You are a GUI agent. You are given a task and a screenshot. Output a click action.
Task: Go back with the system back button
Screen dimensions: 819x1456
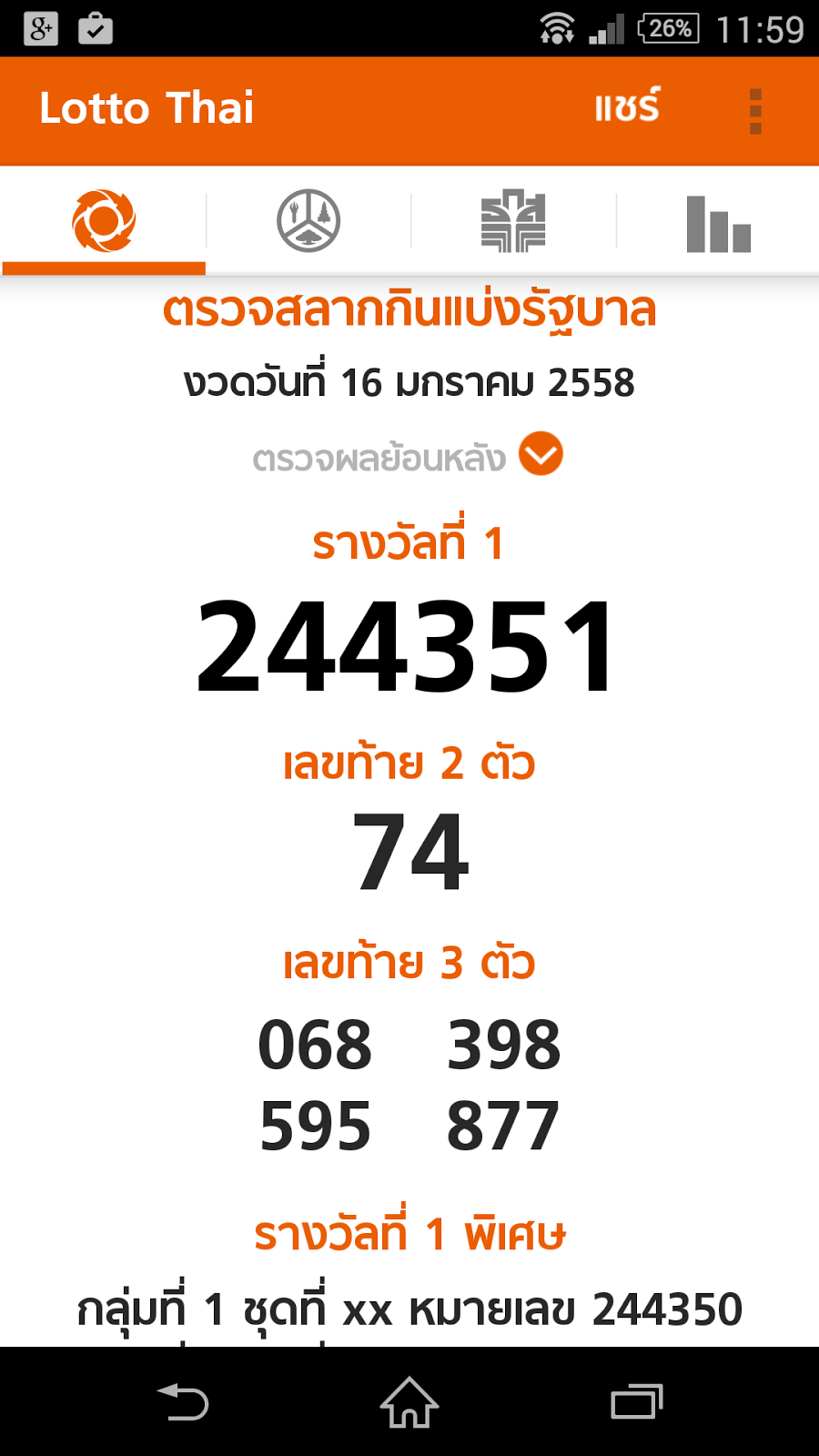pyautogui.click(x=183, y=1402)
